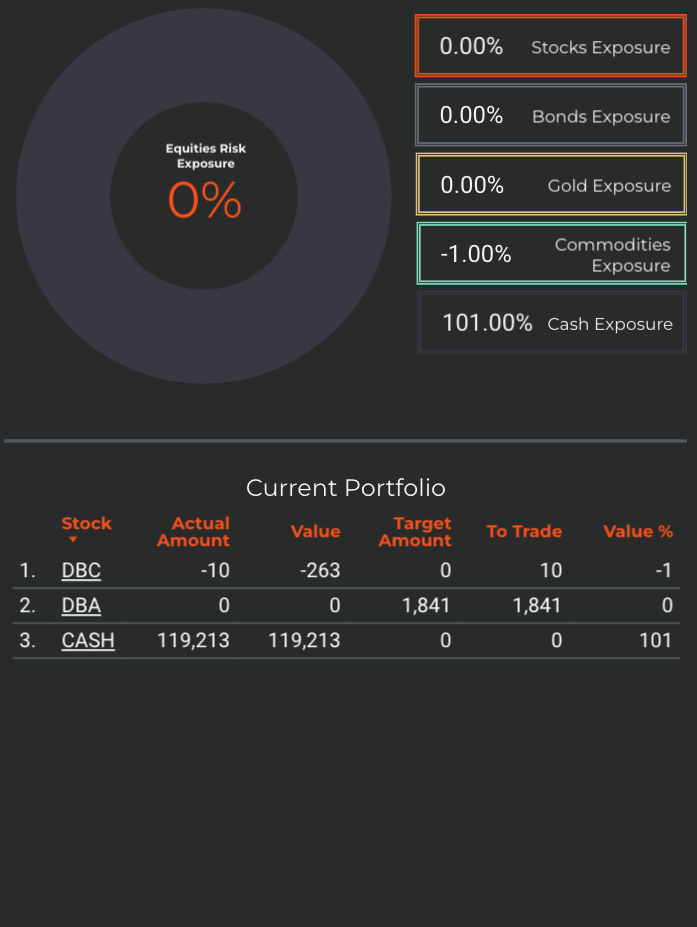This screenshot has height=927, width=697.
Task: Open the CASH link
Action: [x=88, y=640]
